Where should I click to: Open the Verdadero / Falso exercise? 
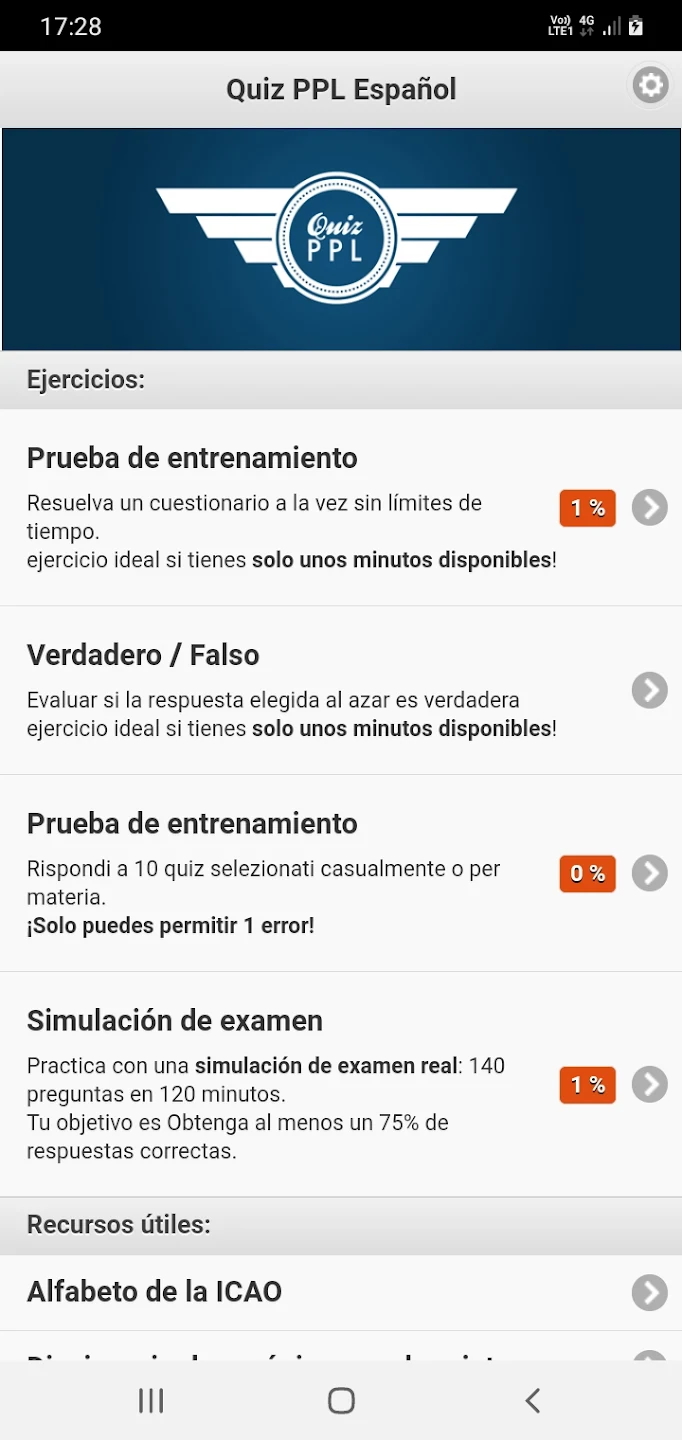pyautogui.click(x=341, y=690)
